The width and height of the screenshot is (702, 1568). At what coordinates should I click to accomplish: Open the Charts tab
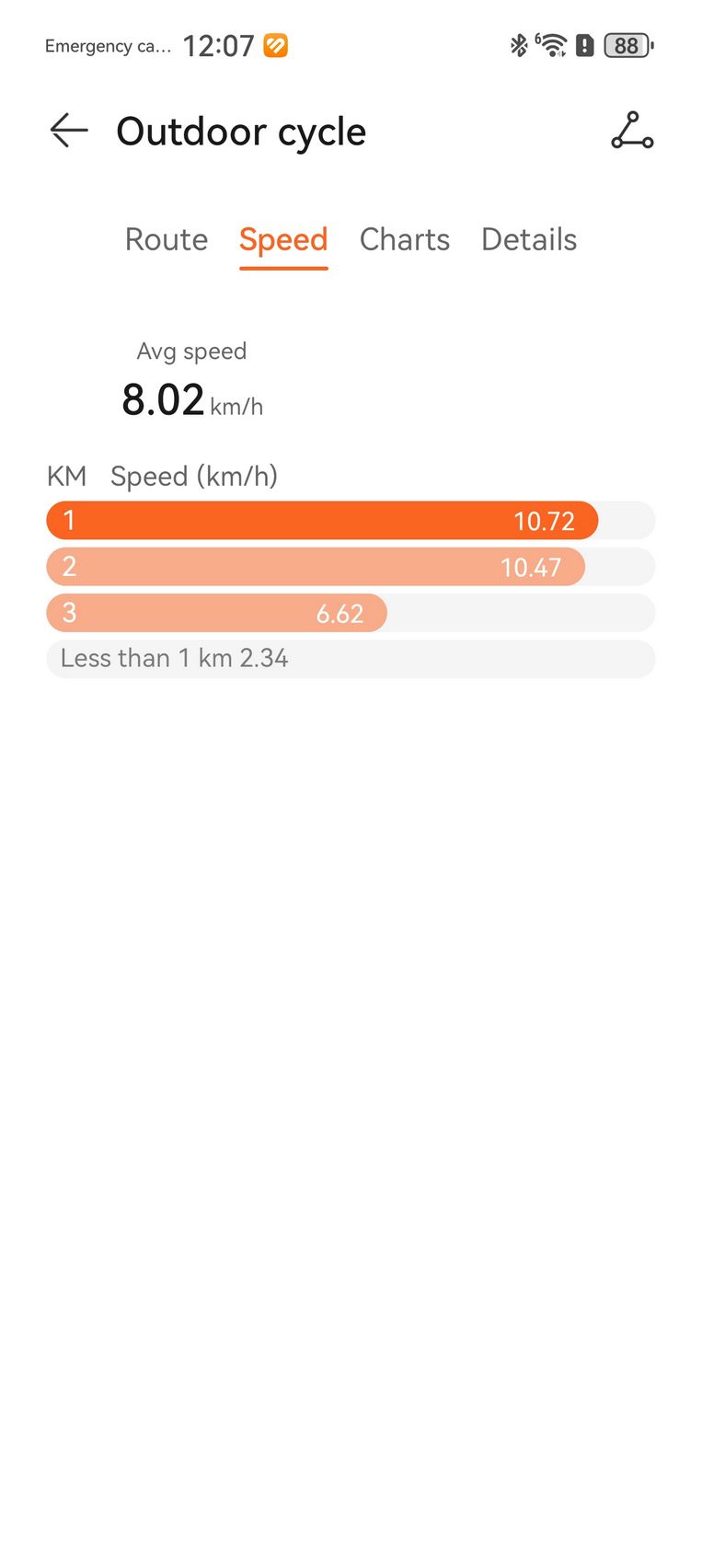[405, 239]
